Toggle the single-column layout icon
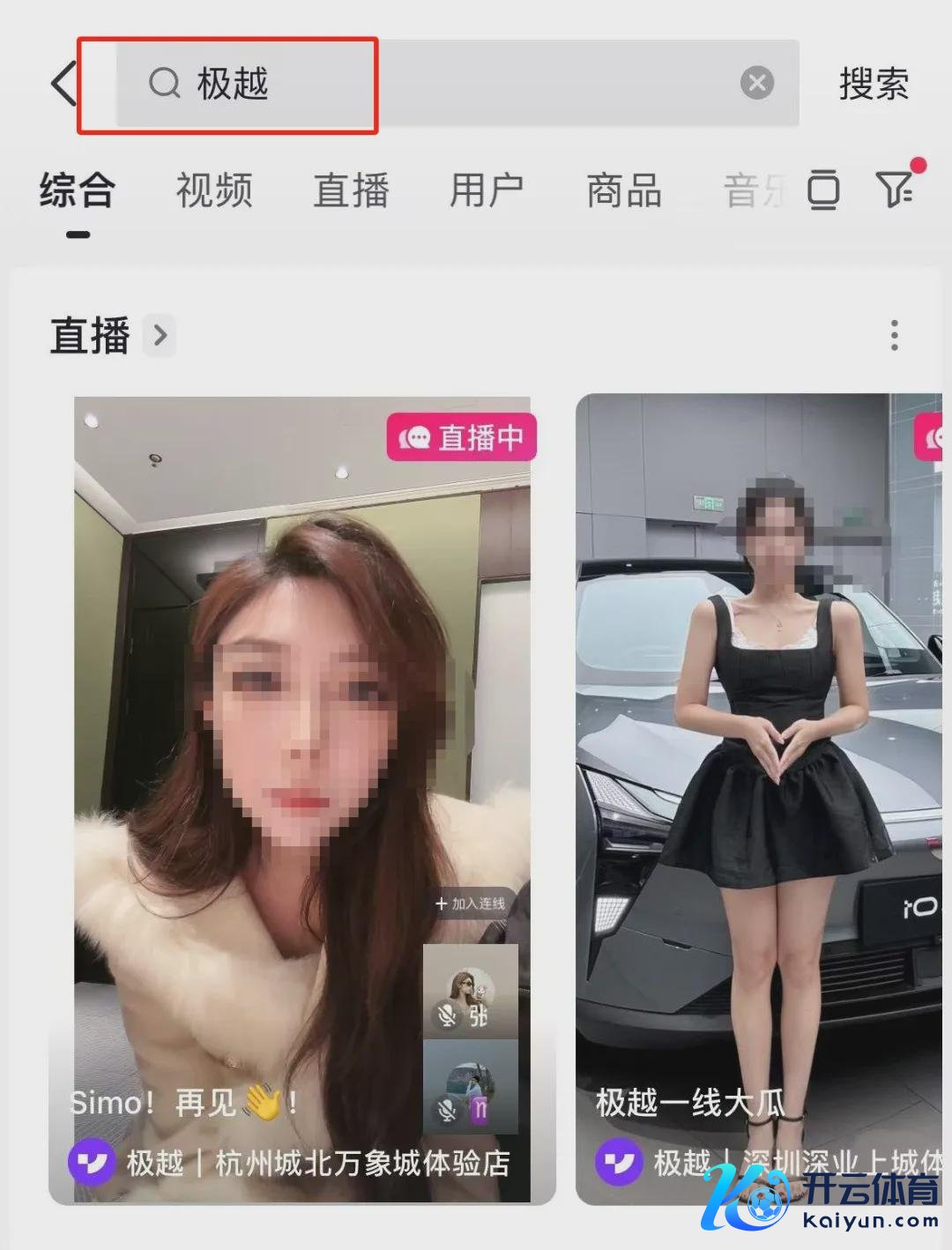The image size is (952, 1250). (x=823, y=190)
